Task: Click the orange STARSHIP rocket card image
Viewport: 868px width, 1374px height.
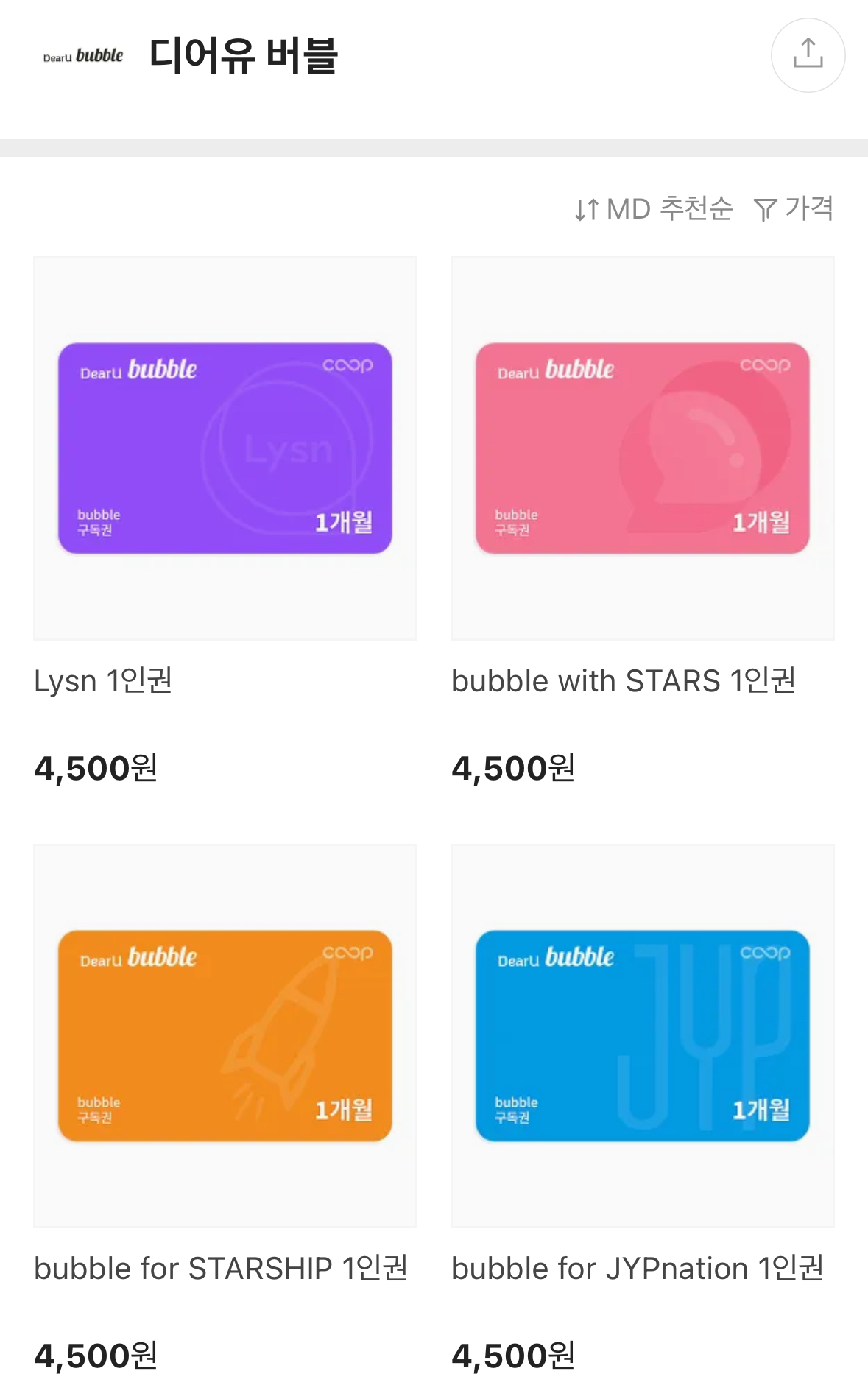Action: click(224, 1035)
